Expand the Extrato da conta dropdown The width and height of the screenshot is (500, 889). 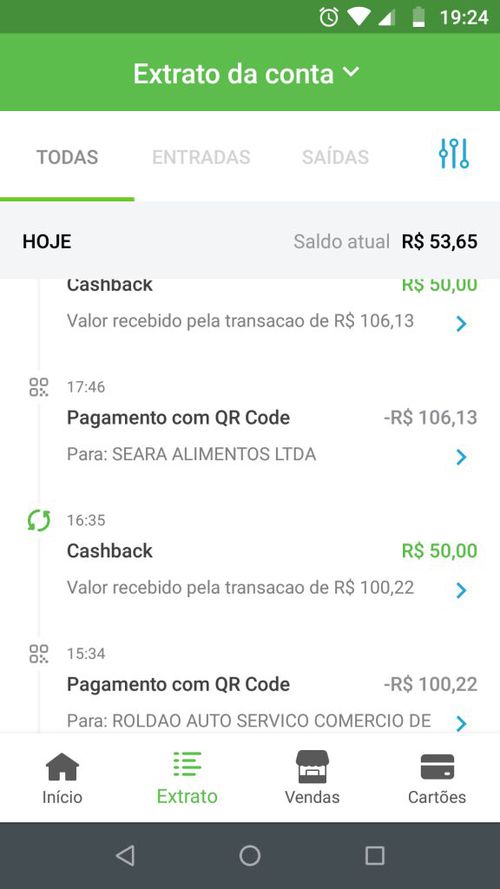click(246, 74)
